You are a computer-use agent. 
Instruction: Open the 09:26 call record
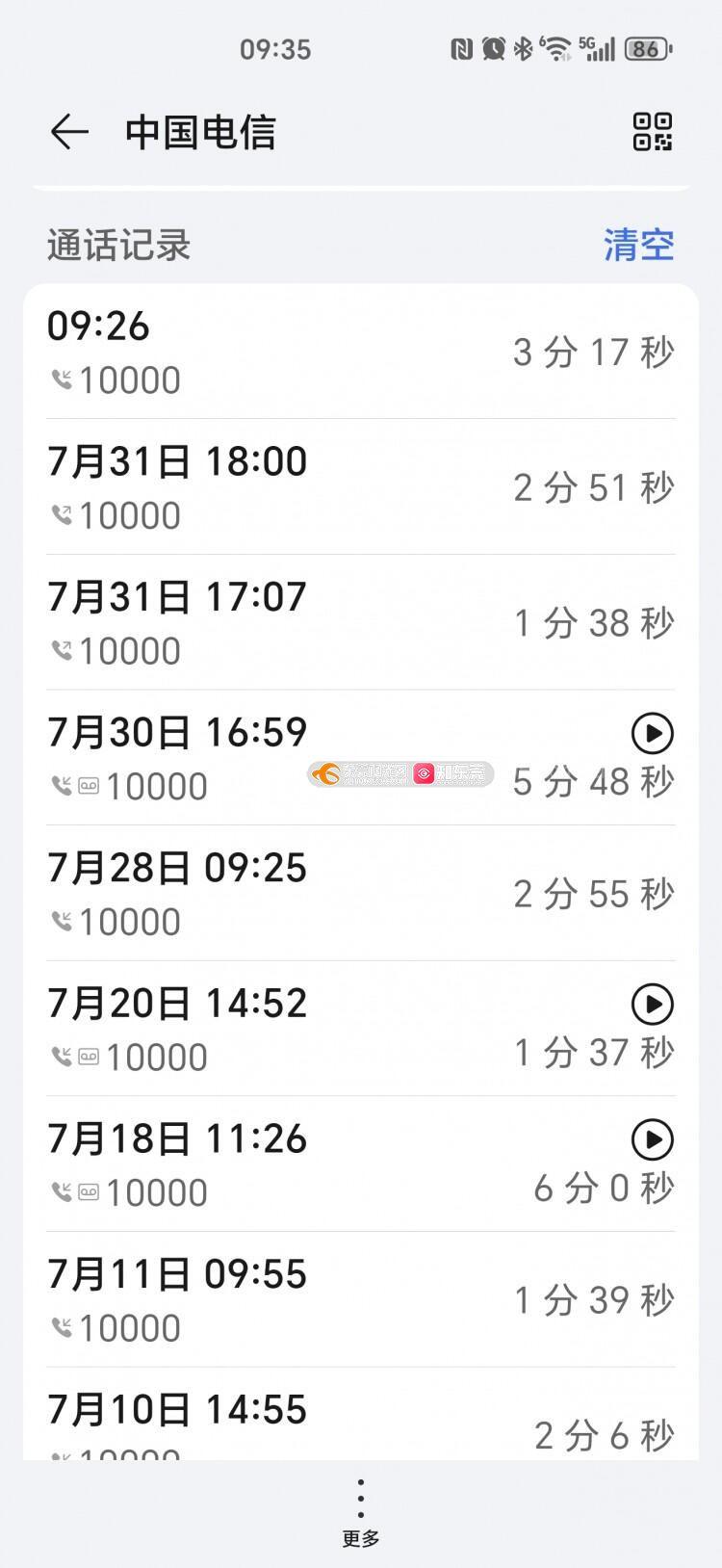point(361,352)
